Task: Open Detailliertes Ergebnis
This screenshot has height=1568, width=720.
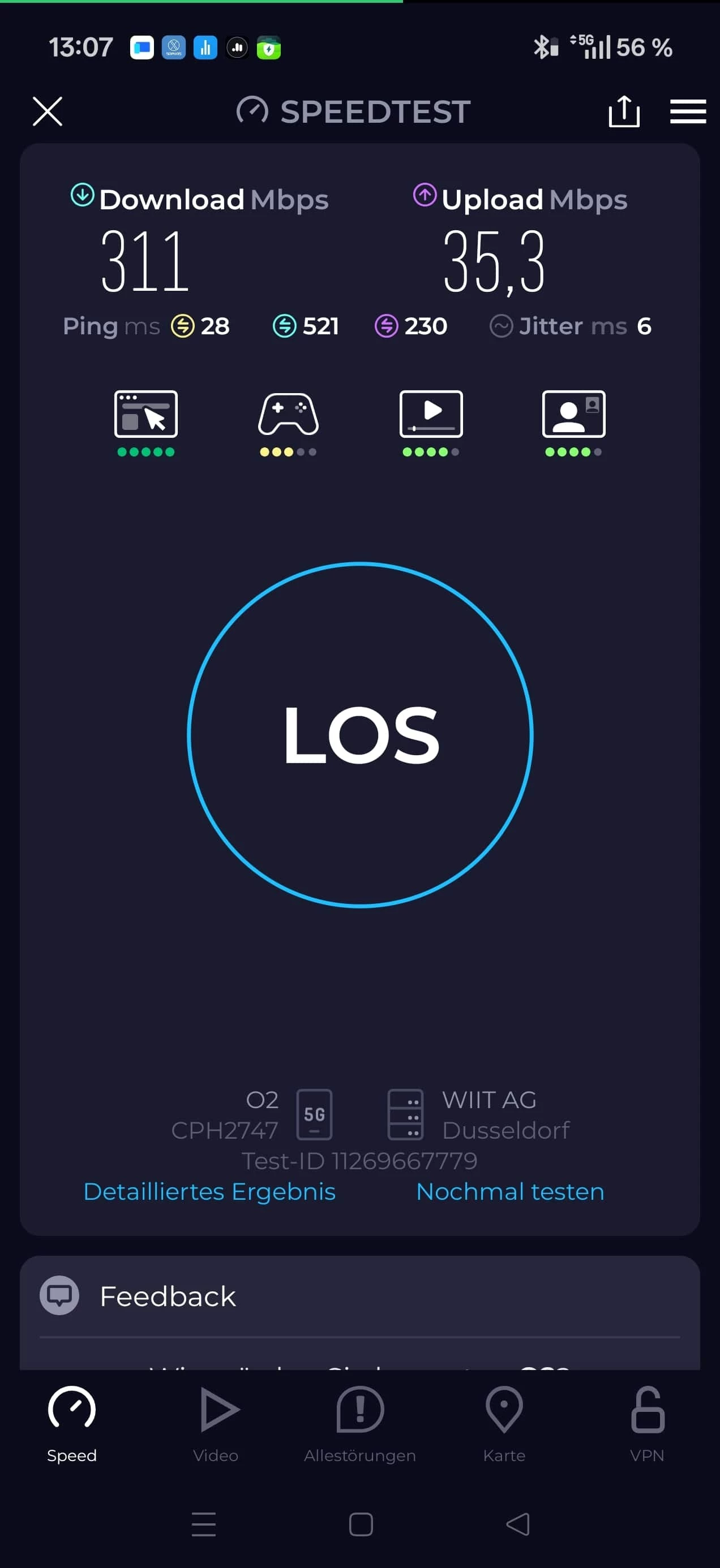Action: click(x=209, y=1191)
